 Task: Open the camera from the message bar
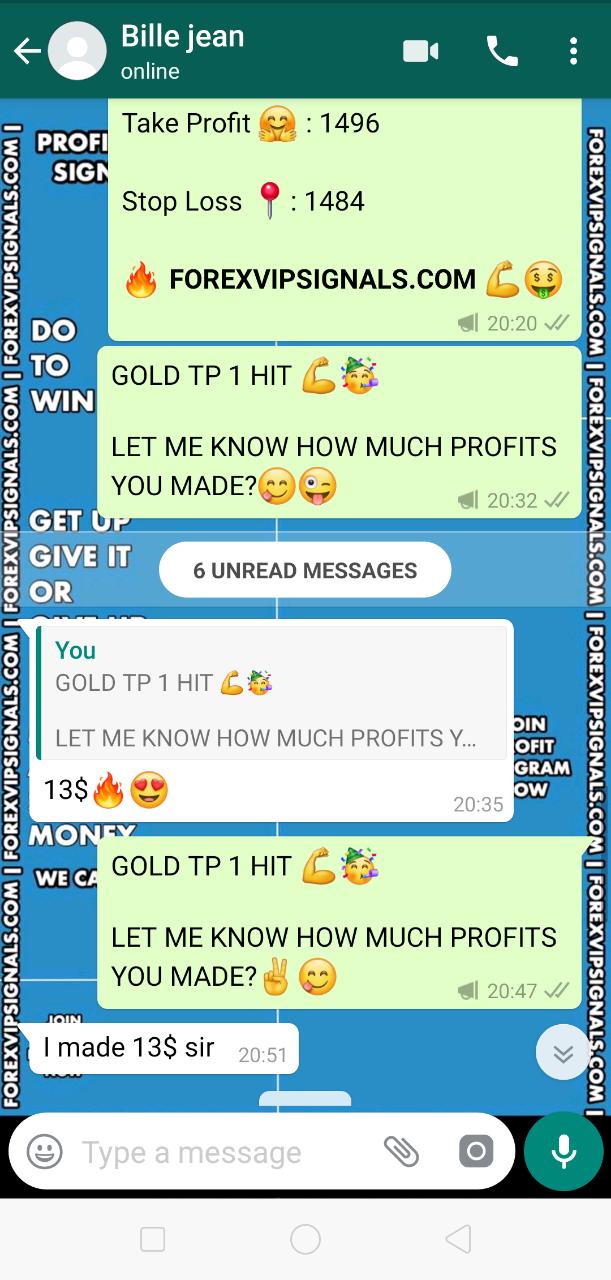pos(476,1152)
